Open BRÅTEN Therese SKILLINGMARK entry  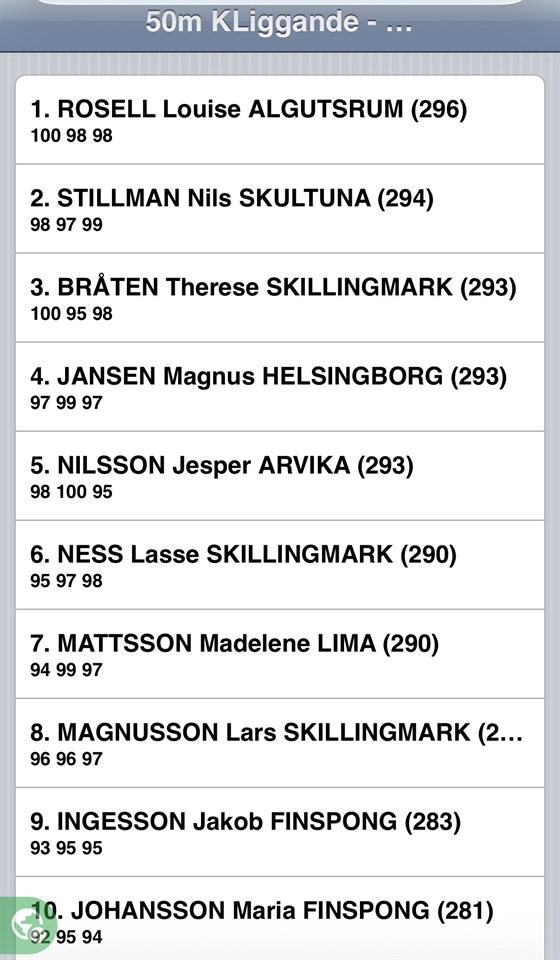click(280, 298)
